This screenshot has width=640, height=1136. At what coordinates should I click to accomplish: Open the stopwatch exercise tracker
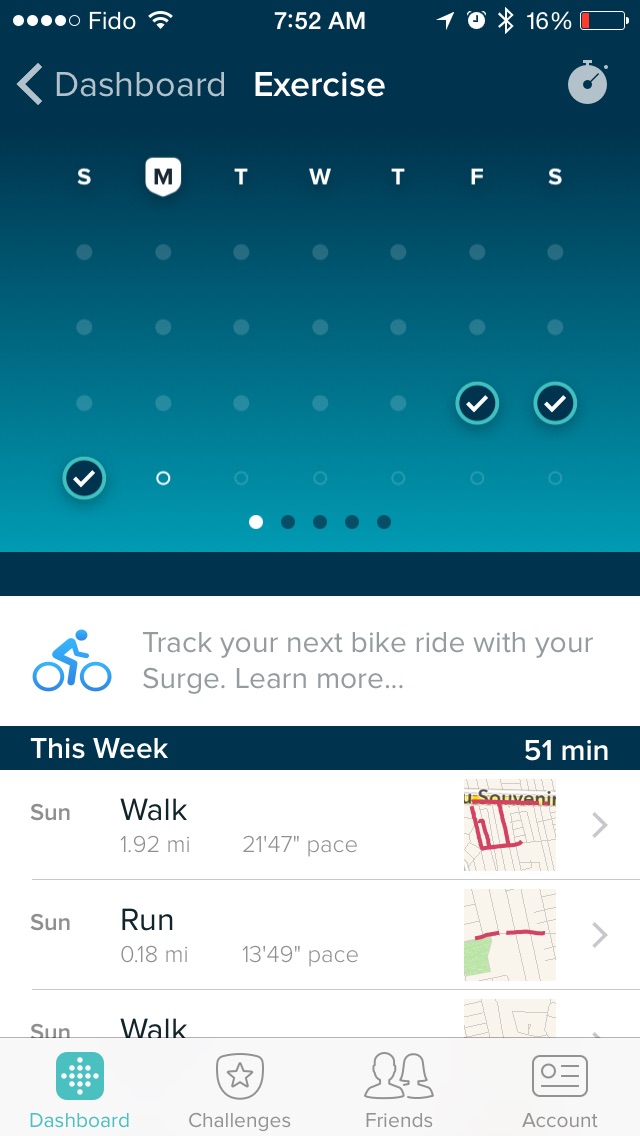(x=588, y=83)
